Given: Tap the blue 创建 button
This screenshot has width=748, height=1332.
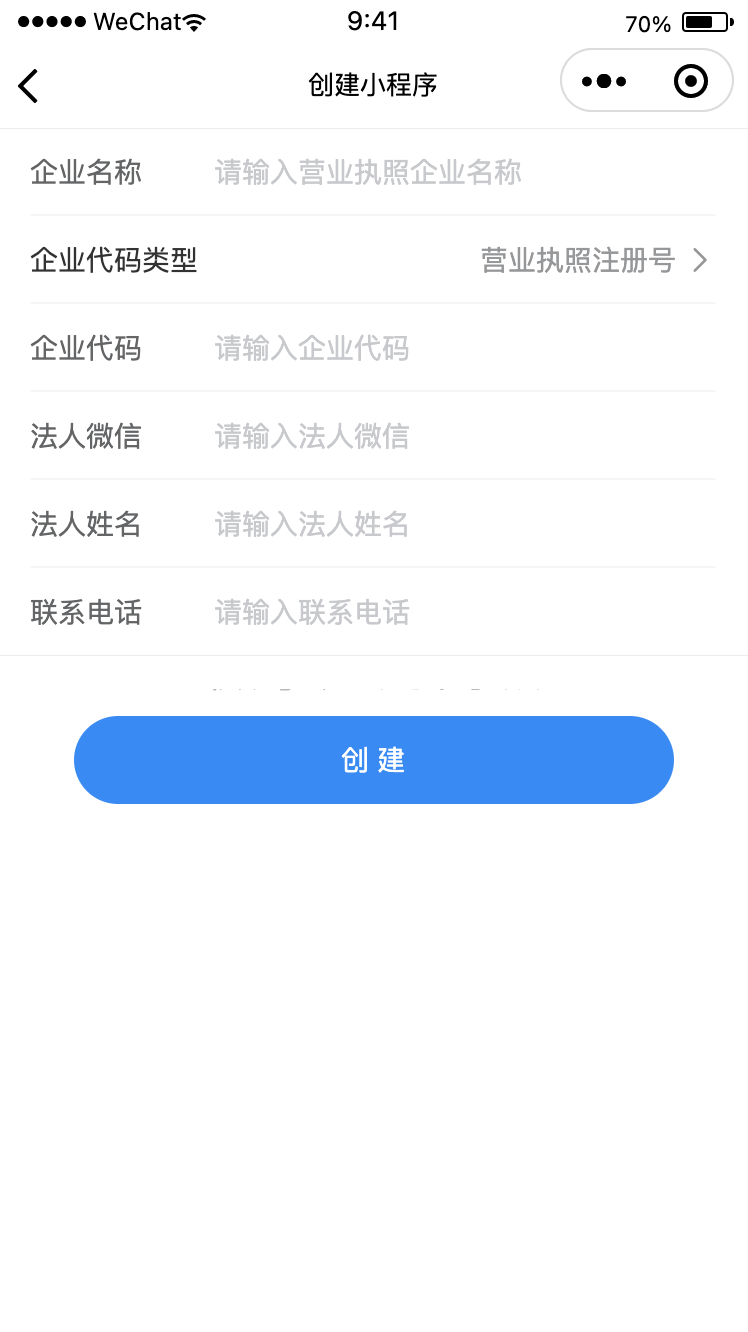Looking at the screenshot, I should [374, 760].
